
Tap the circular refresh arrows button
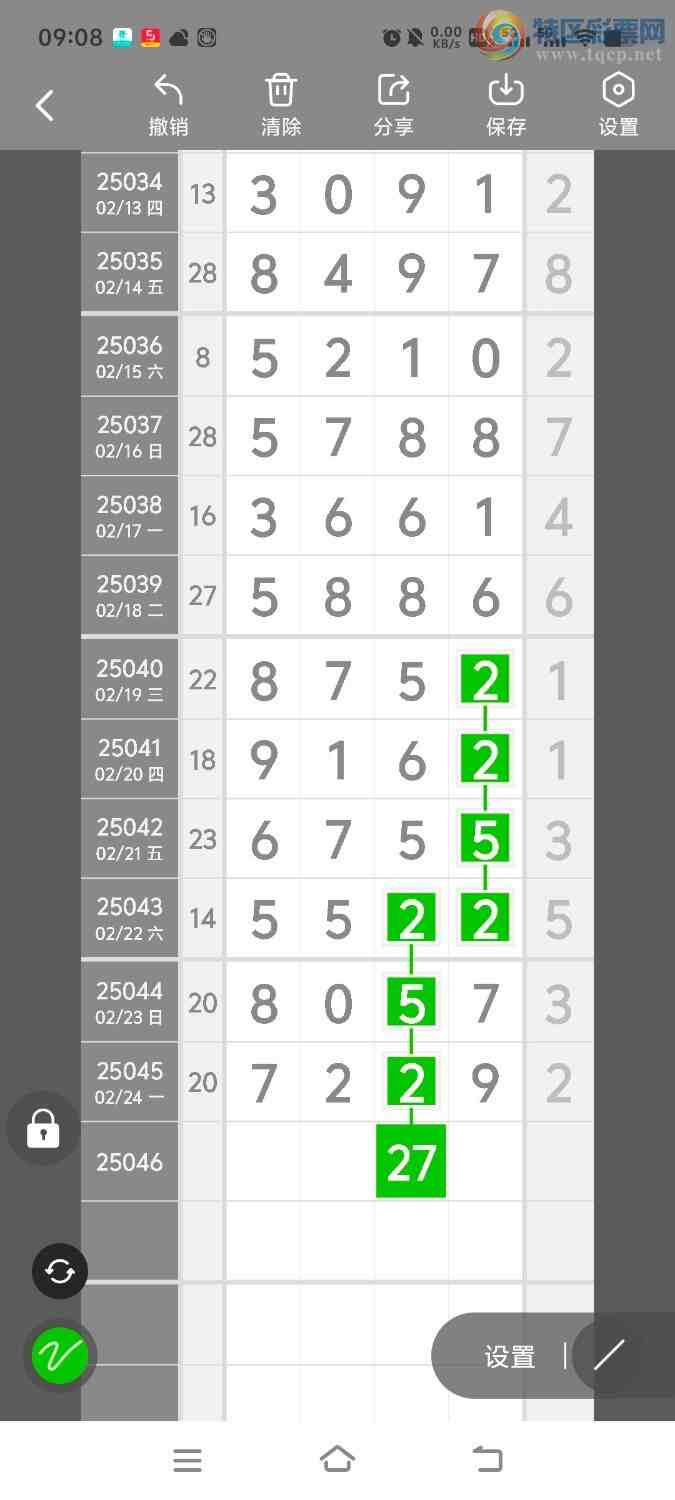[60, 1271]
